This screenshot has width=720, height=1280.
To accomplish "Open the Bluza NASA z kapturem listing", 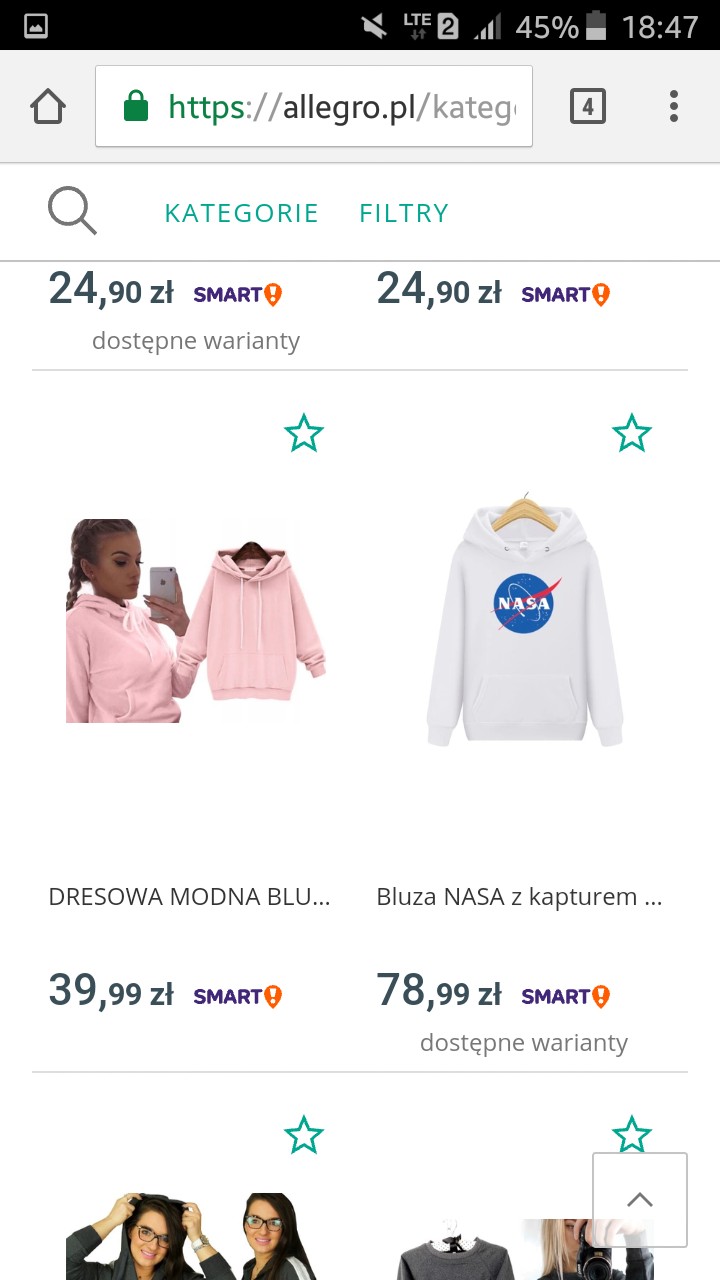I will click(x=519, y=897).
